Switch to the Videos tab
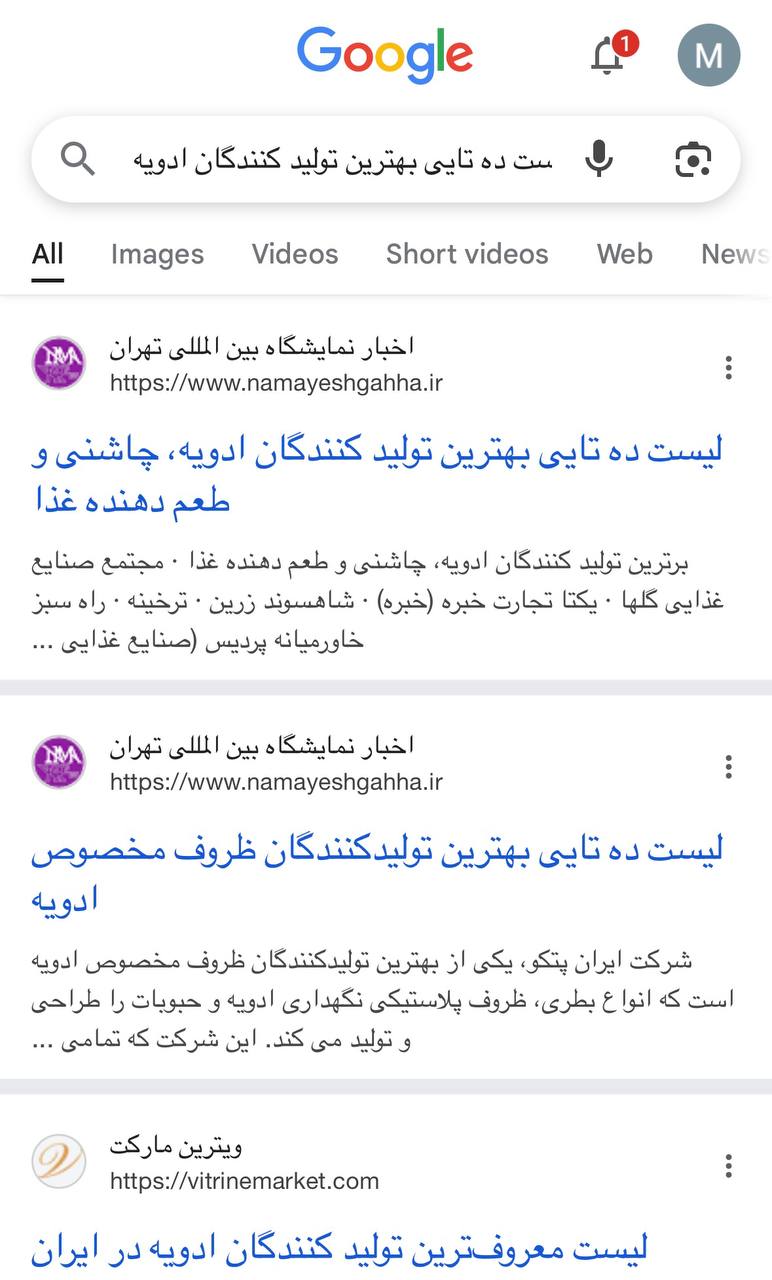 pos(295,255)
